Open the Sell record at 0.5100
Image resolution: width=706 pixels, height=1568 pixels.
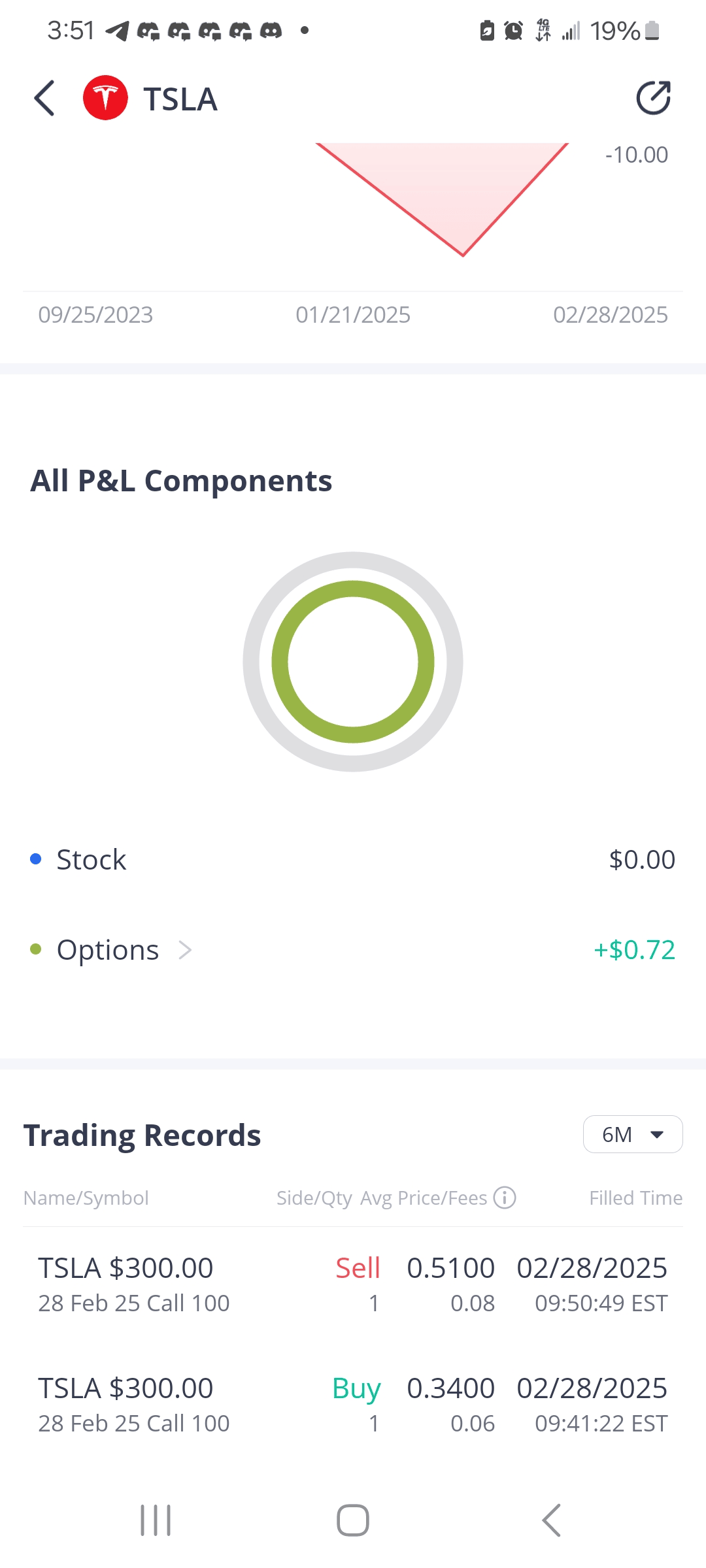click(353, 1284)
